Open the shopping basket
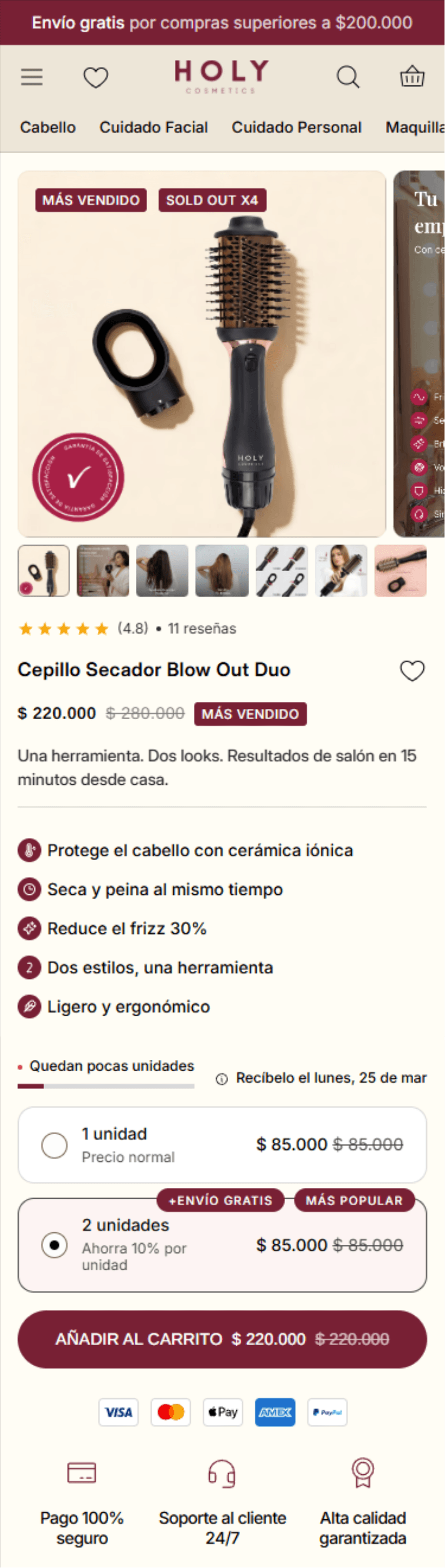 (x=412, y=77)
